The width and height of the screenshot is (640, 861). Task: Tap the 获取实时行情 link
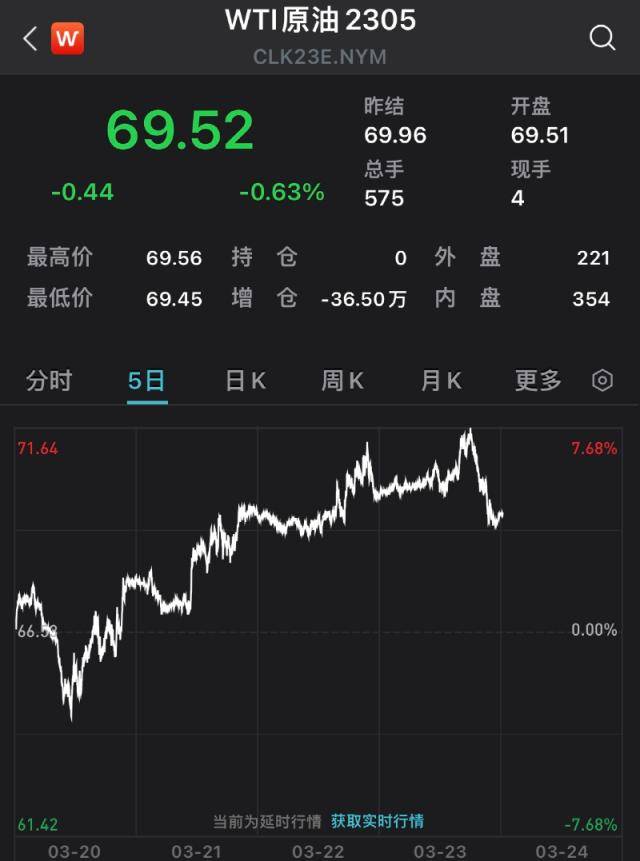[x=377, y=821]
